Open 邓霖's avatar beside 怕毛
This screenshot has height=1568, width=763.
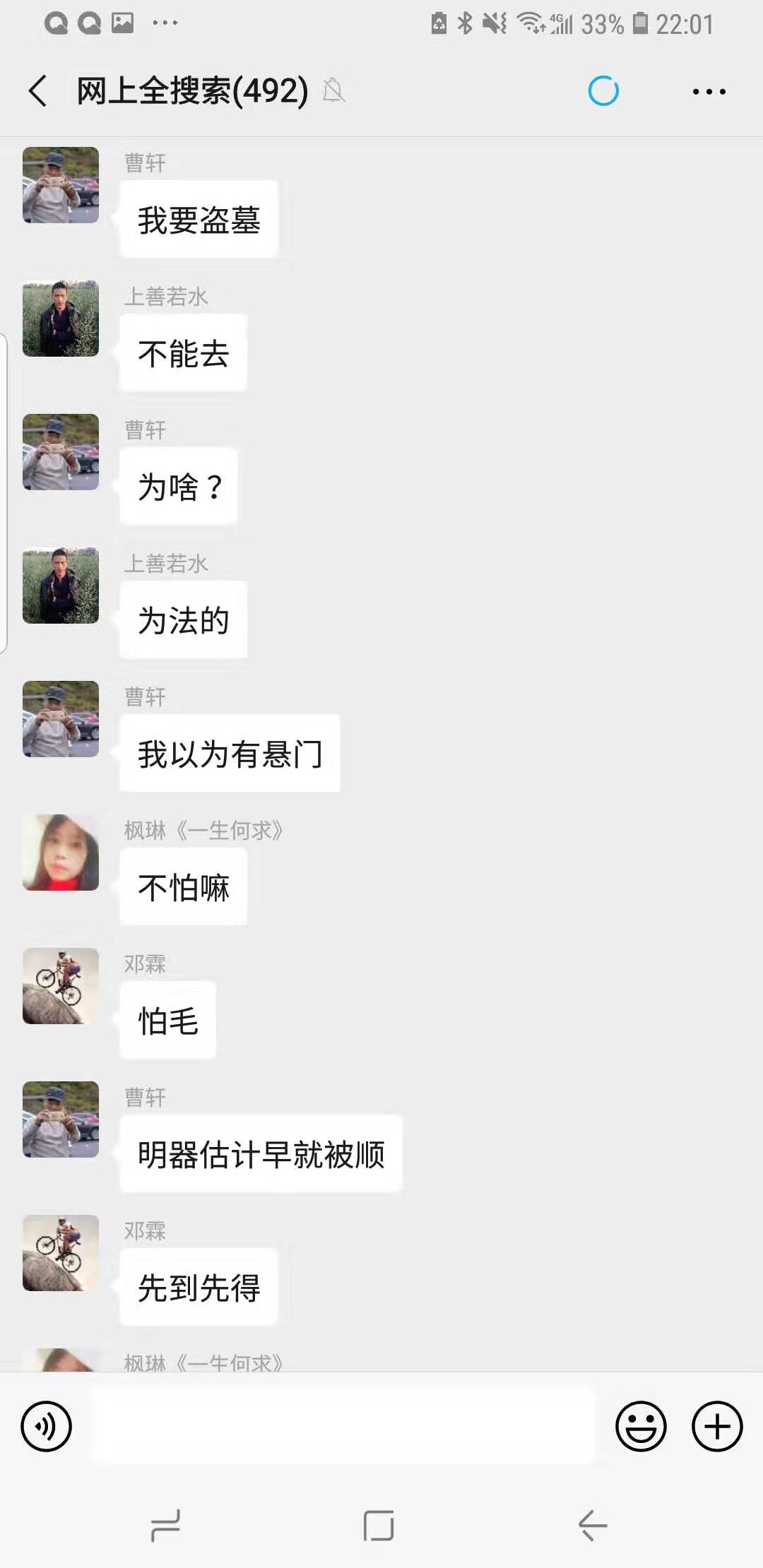click(x=61, y=986)
